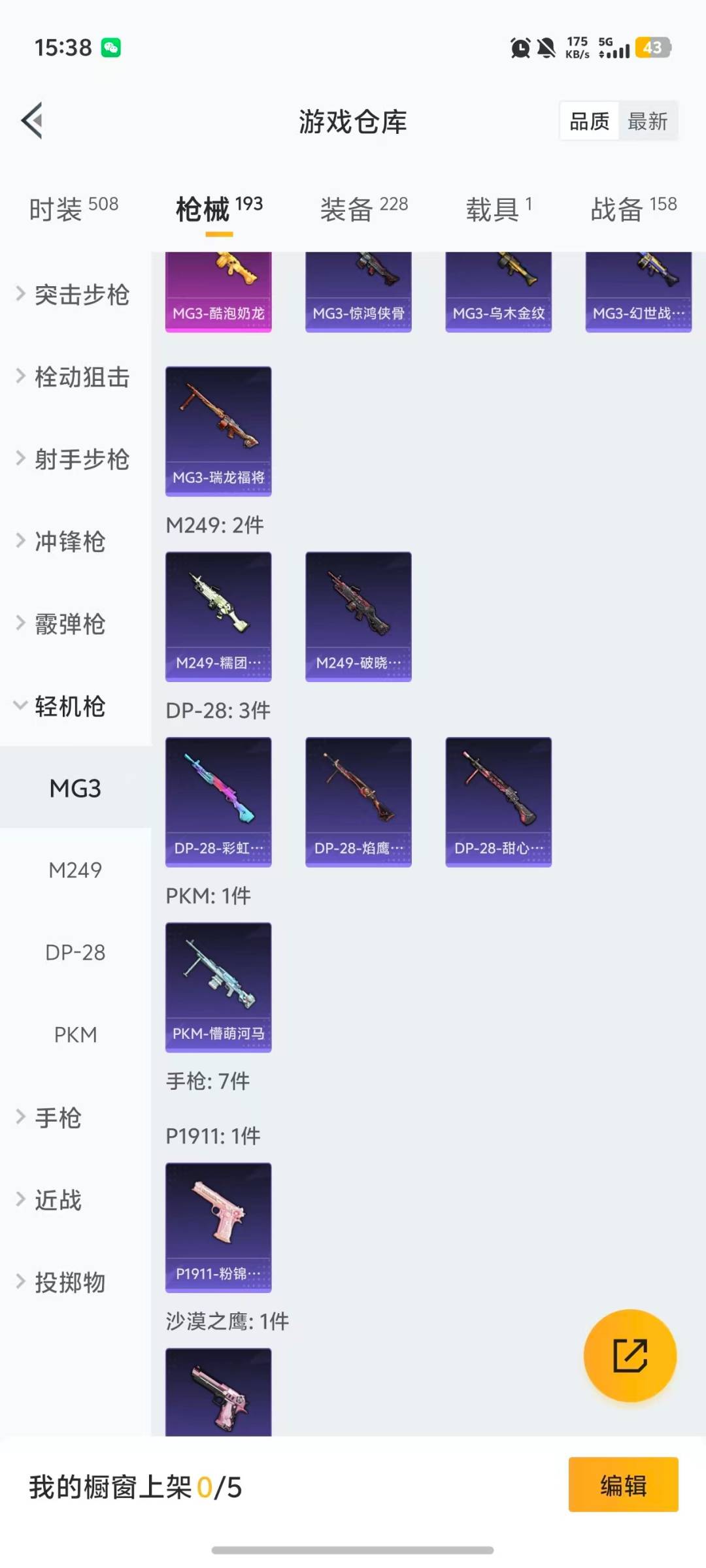Open the MG3-瑞龙福将 skin thumbnail
This screenshot has height=1568, width=706.
[x=218, y=428]
